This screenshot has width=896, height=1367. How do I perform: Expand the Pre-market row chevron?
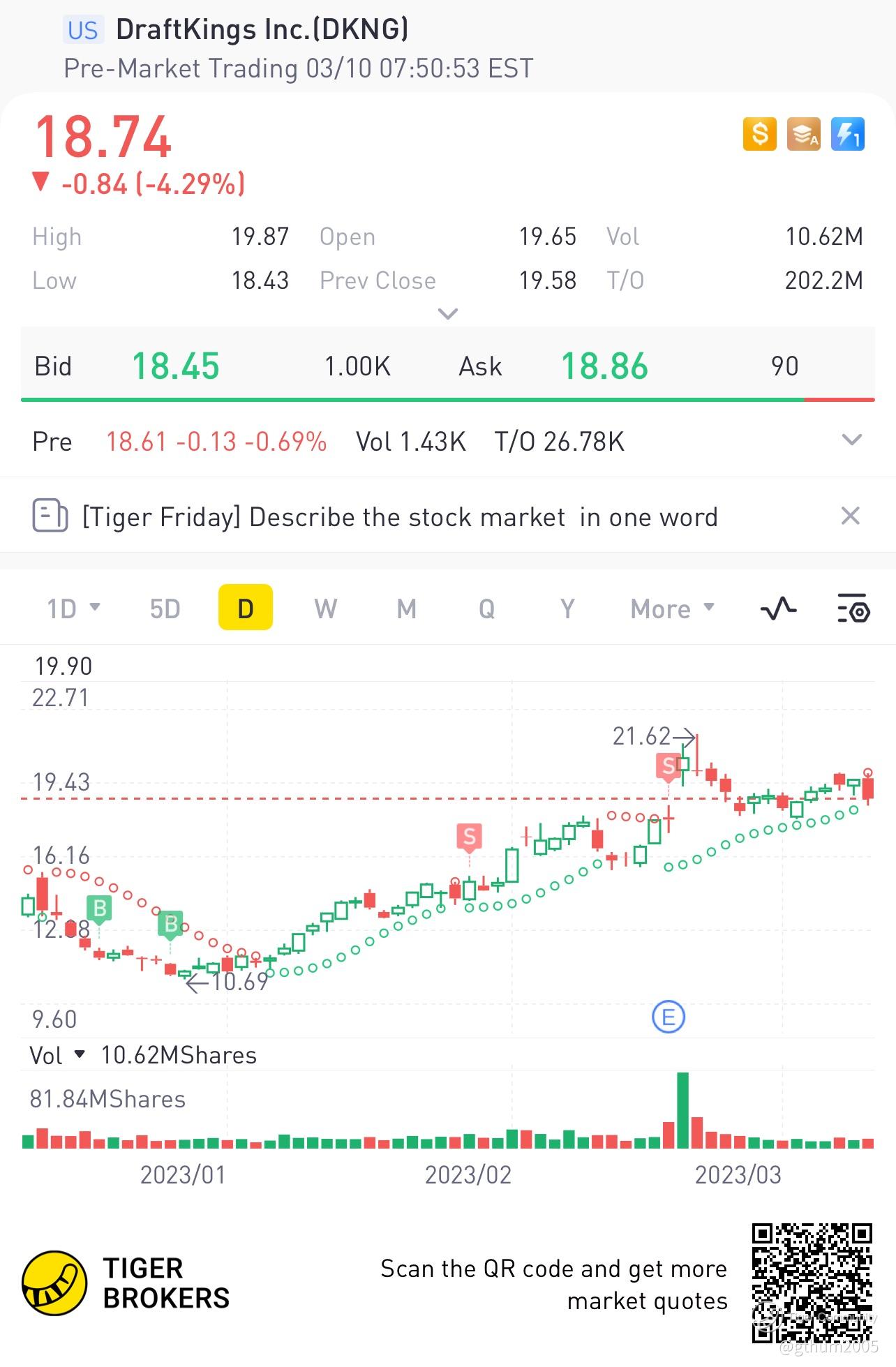[x=852, y=440]
